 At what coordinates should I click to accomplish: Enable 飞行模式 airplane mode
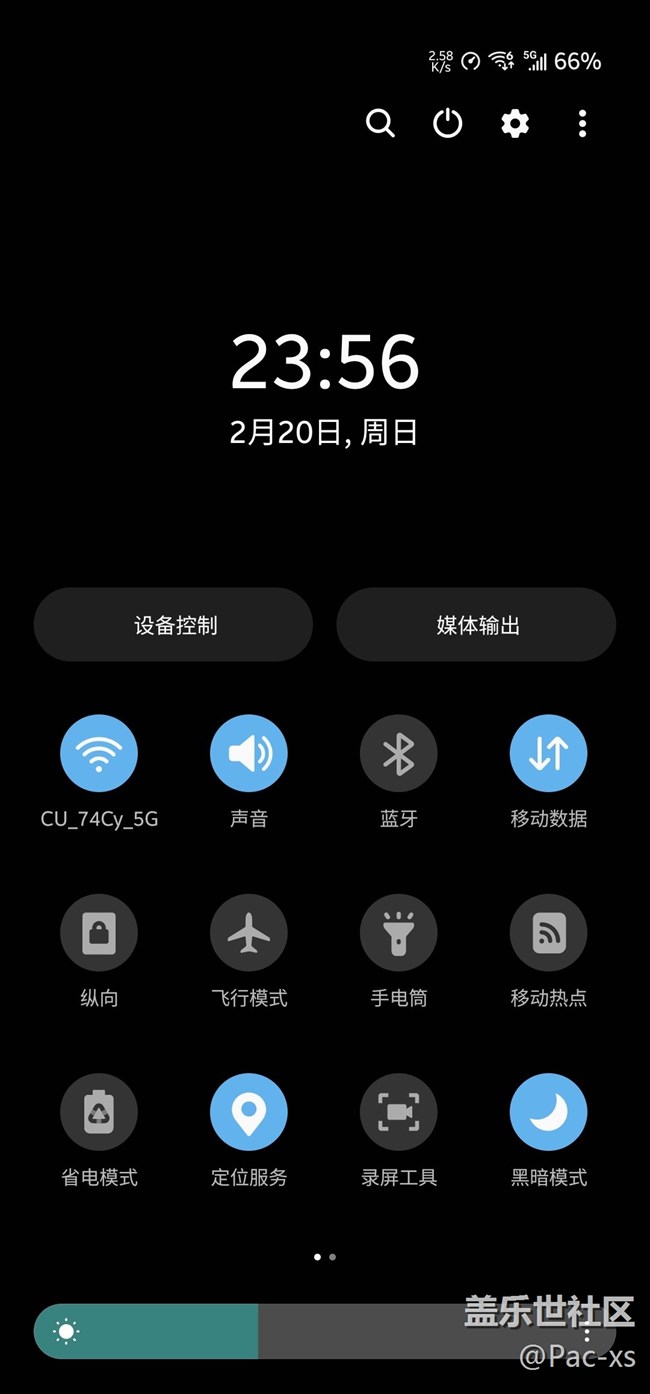[249, 933]
